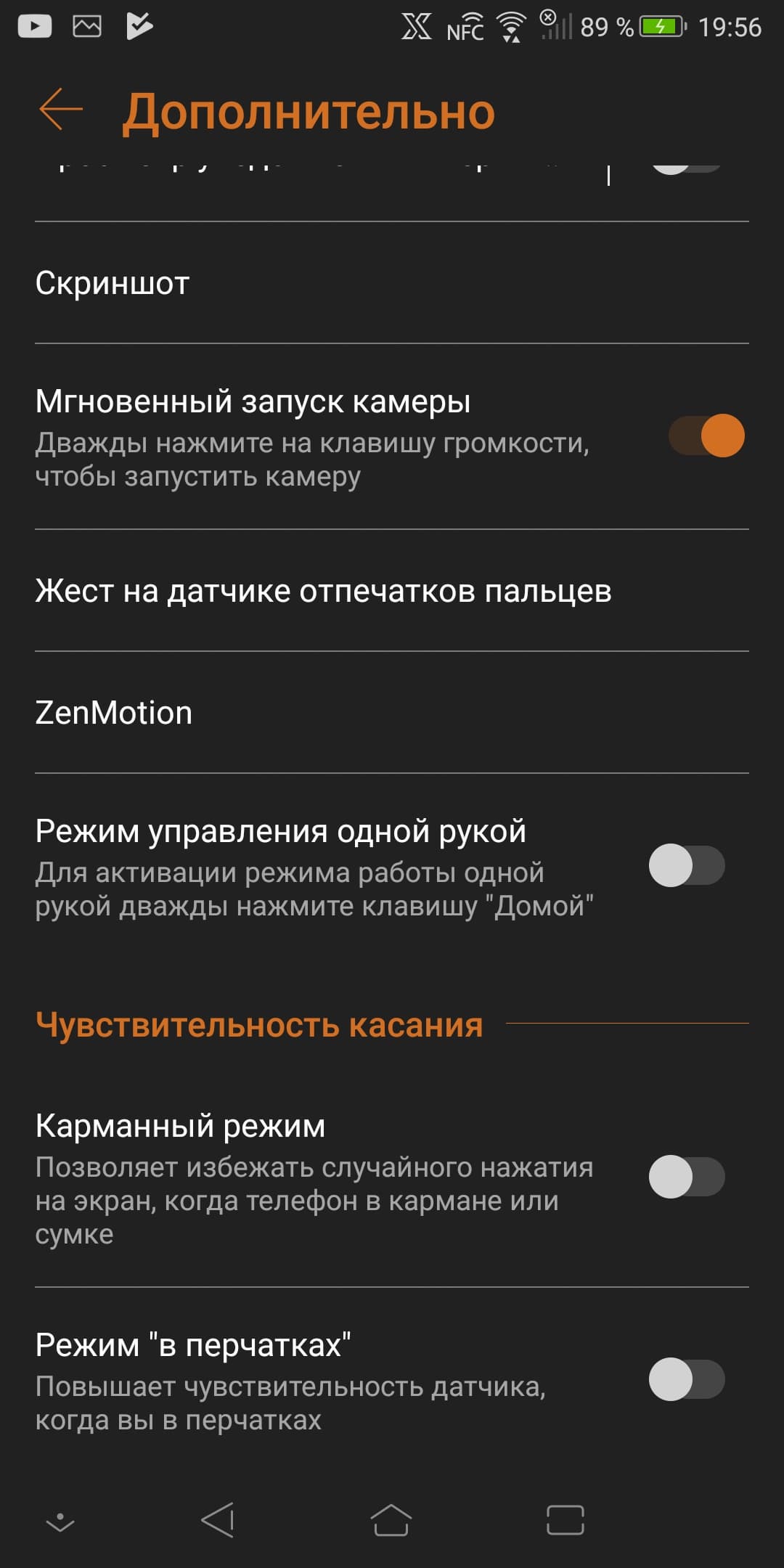Tap the system back triangle button
The image size is (784, 1568).
[218, 1520]
